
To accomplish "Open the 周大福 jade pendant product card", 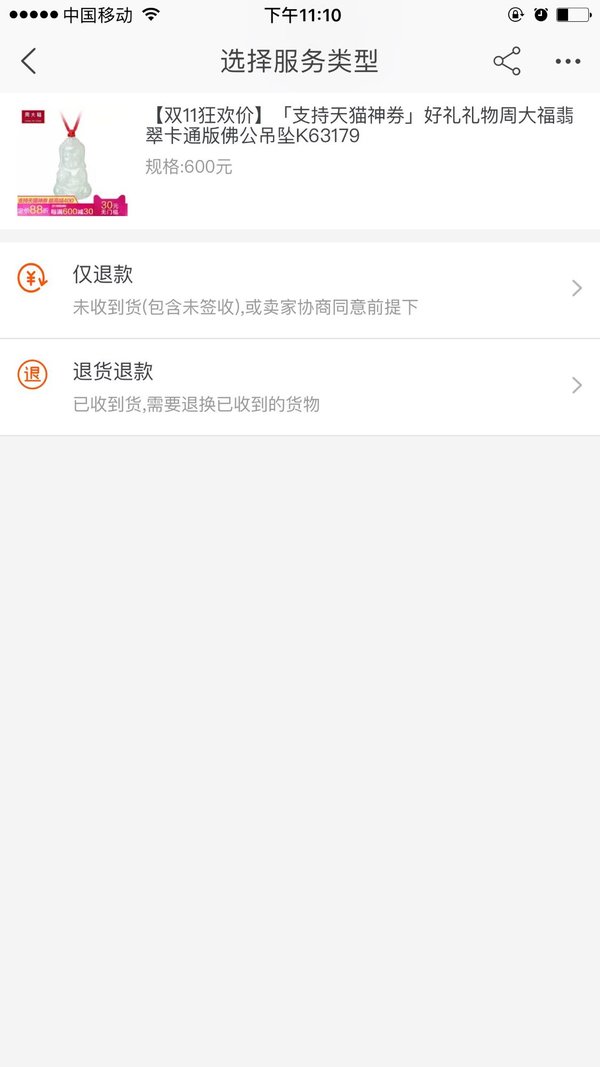I will click(x=300, y=161).
